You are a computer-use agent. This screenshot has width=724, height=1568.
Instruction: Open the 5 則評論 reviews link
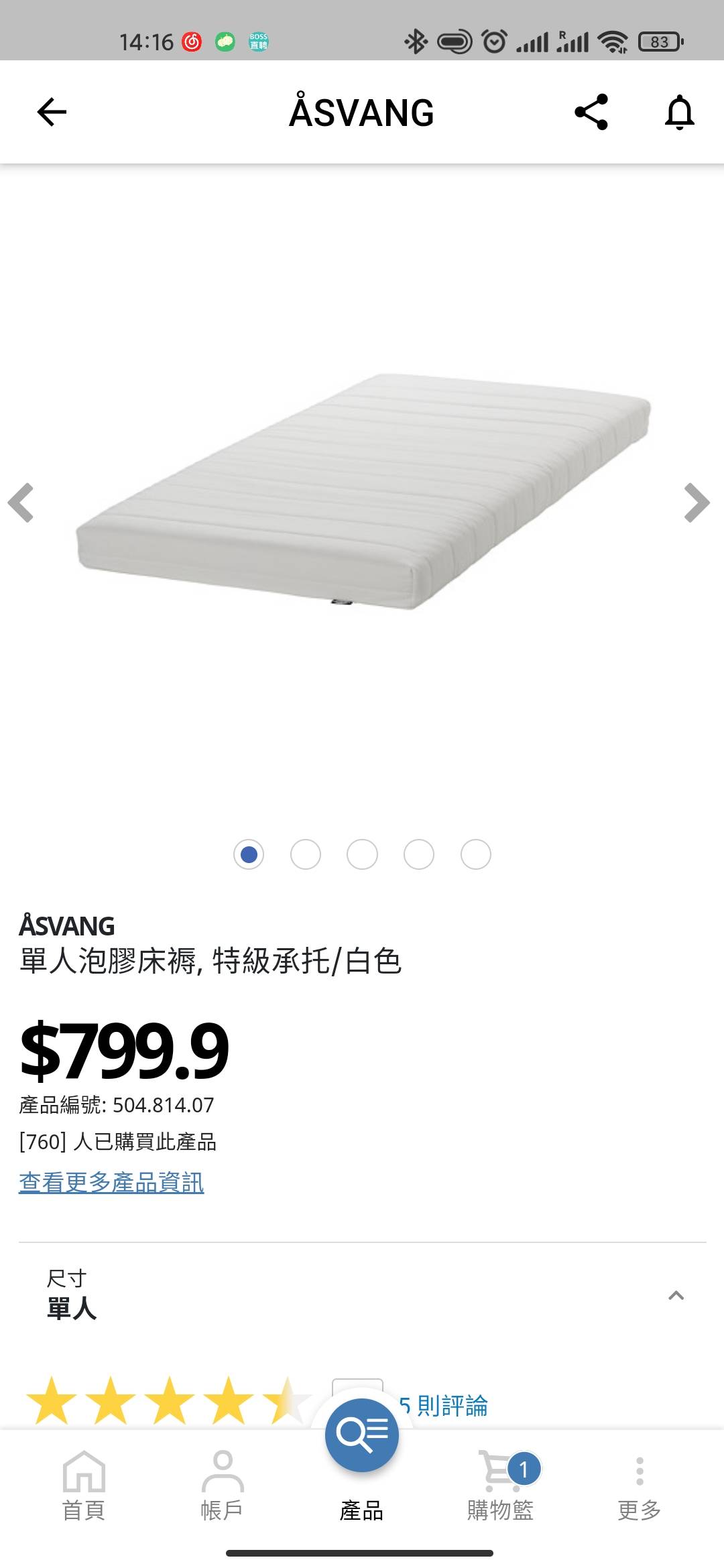coord(444,1405)
